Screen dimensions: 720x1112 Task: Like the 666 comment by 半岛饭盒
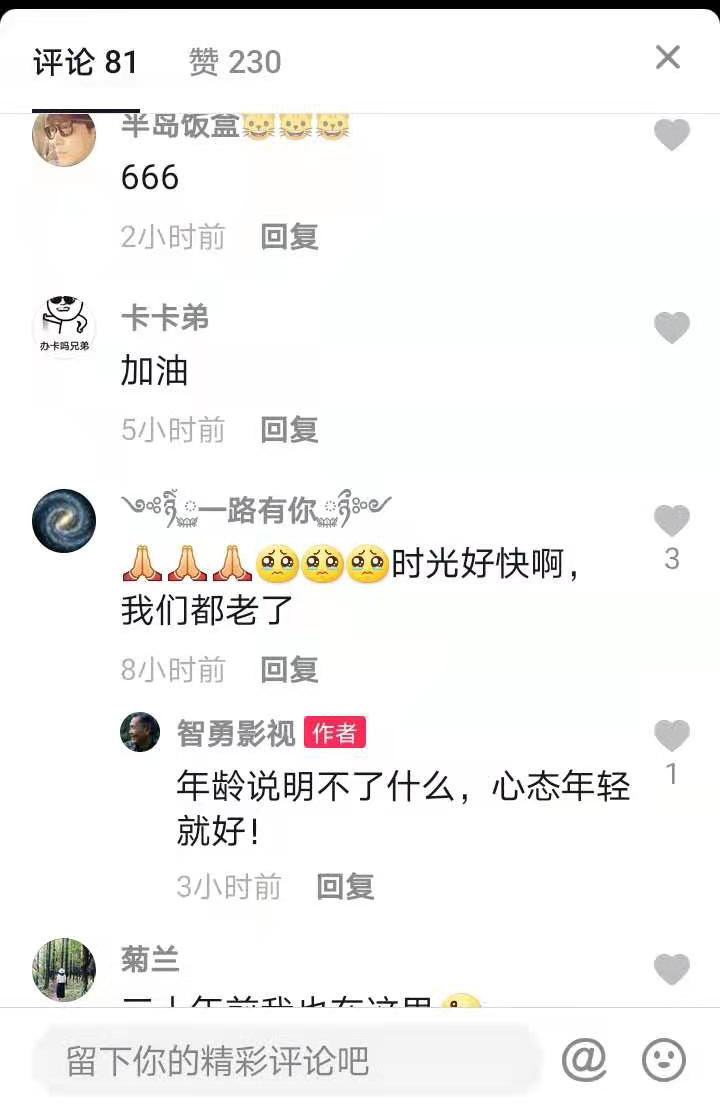(672, 135)
